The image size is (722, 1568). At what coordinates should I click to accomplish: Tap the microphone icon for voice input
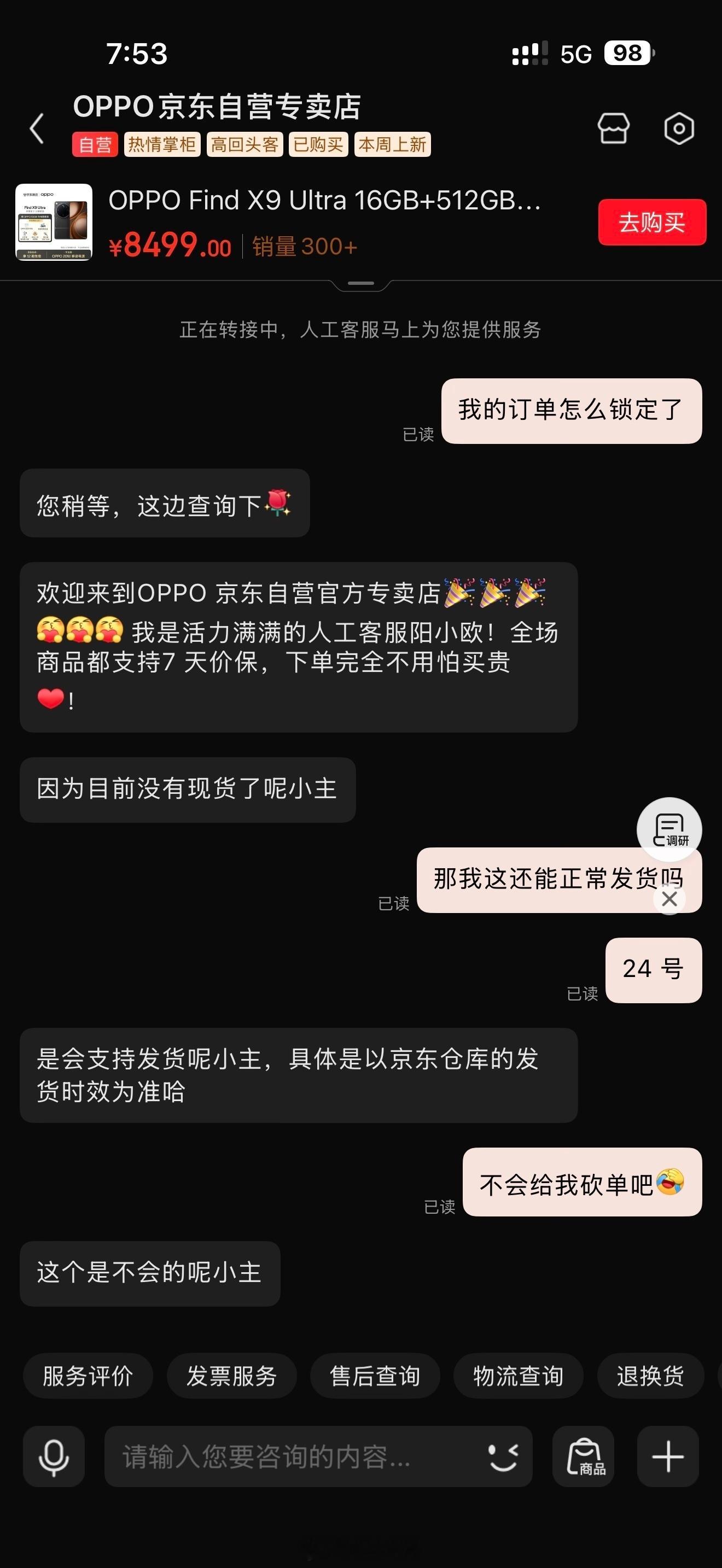click(54, 1456)
